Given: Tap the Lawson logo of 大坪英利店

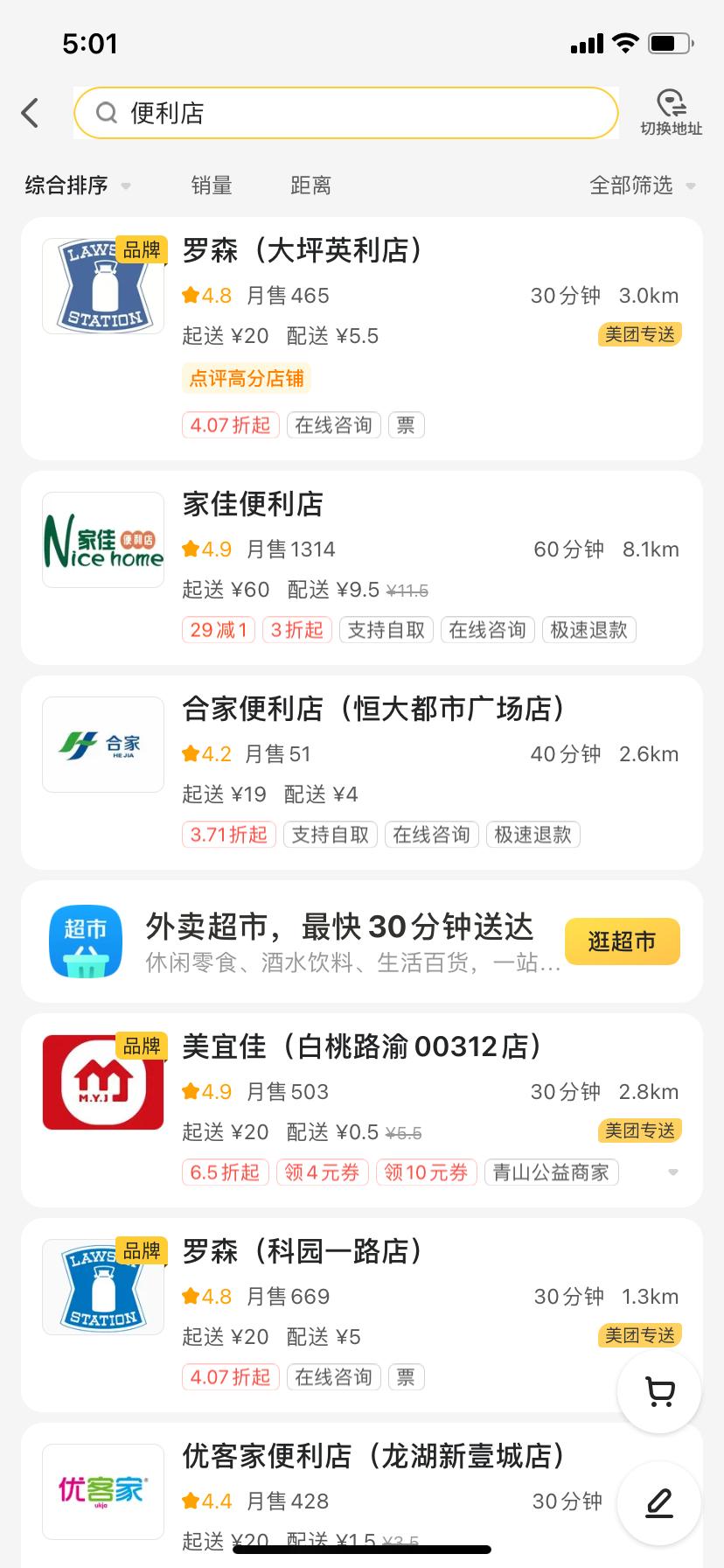Looking at the screenshot, I should (x=102, y=286).
